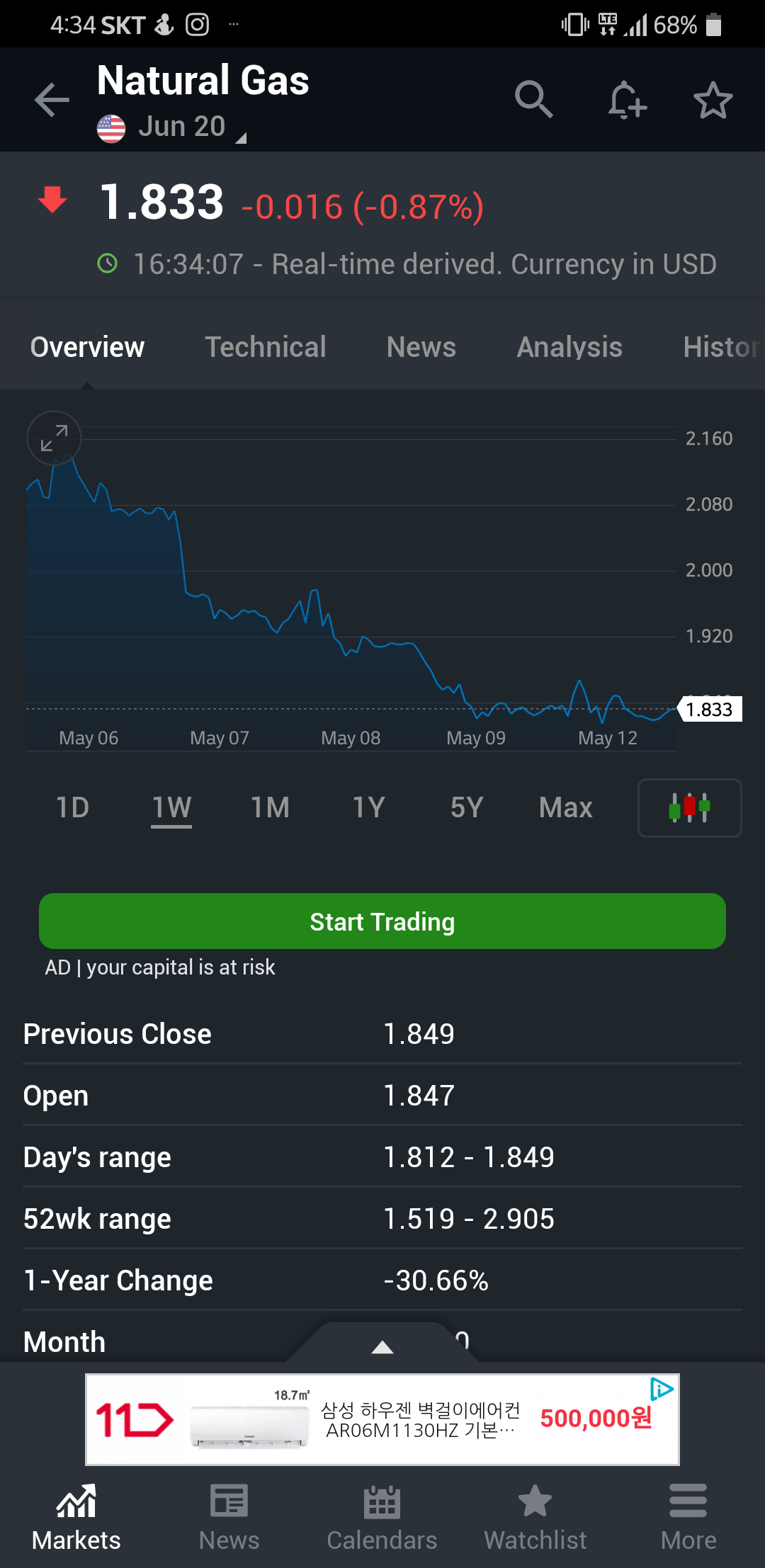
Task: Select the 5Y chart range
Action: (467, 807)
